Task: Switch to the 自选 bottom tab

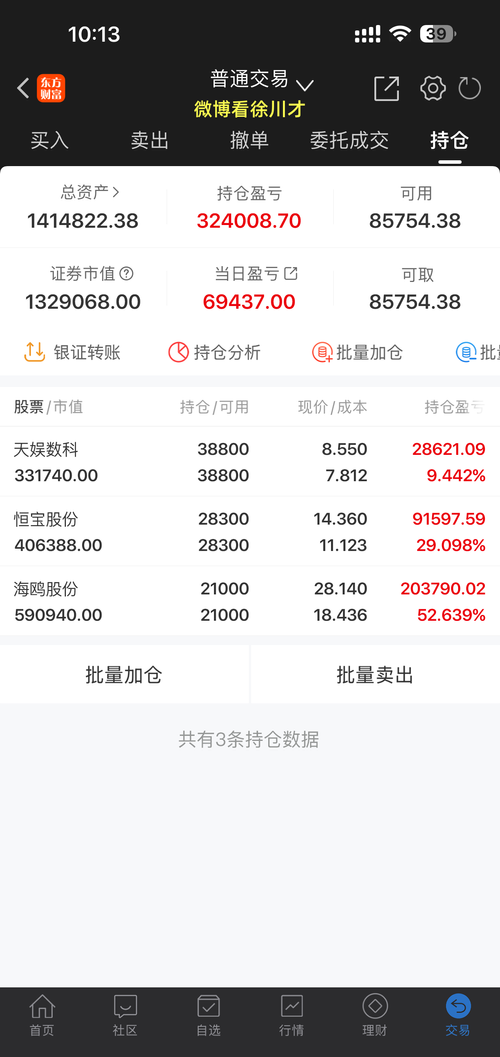Action: click(x=208, y=1017)
